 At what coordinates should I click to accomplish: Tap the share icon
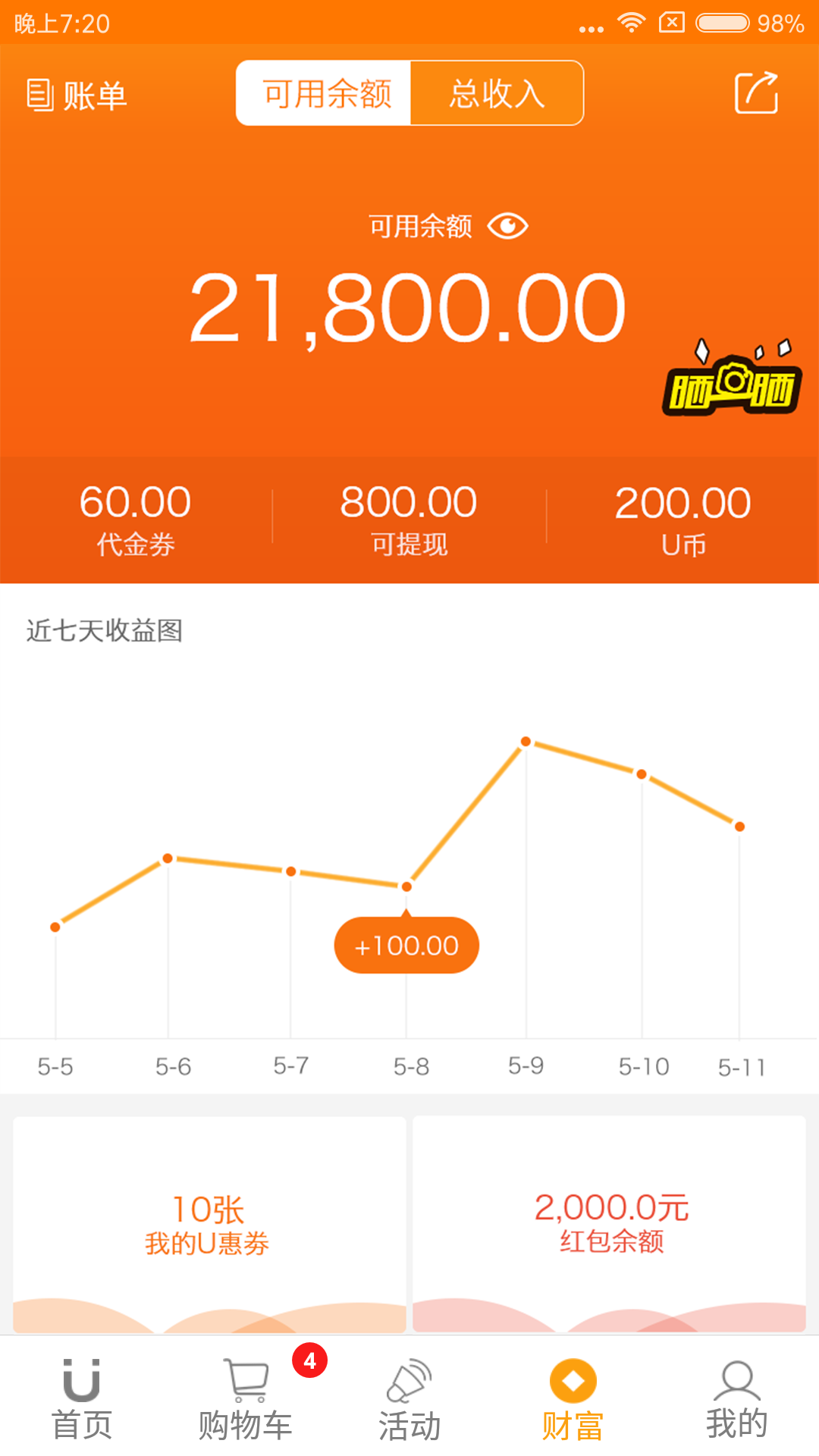(756, 93)
